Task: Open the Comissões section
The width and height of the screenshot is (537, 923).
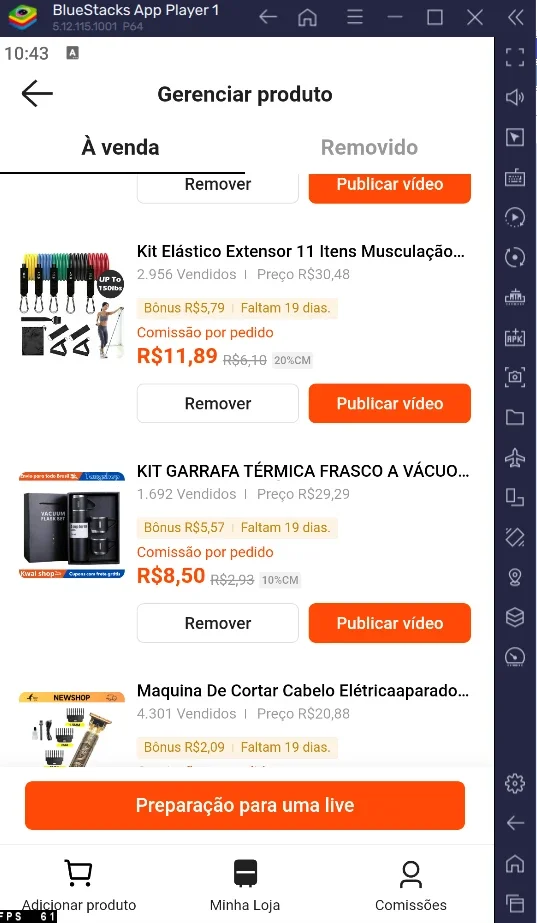Action: coord(411,886)
